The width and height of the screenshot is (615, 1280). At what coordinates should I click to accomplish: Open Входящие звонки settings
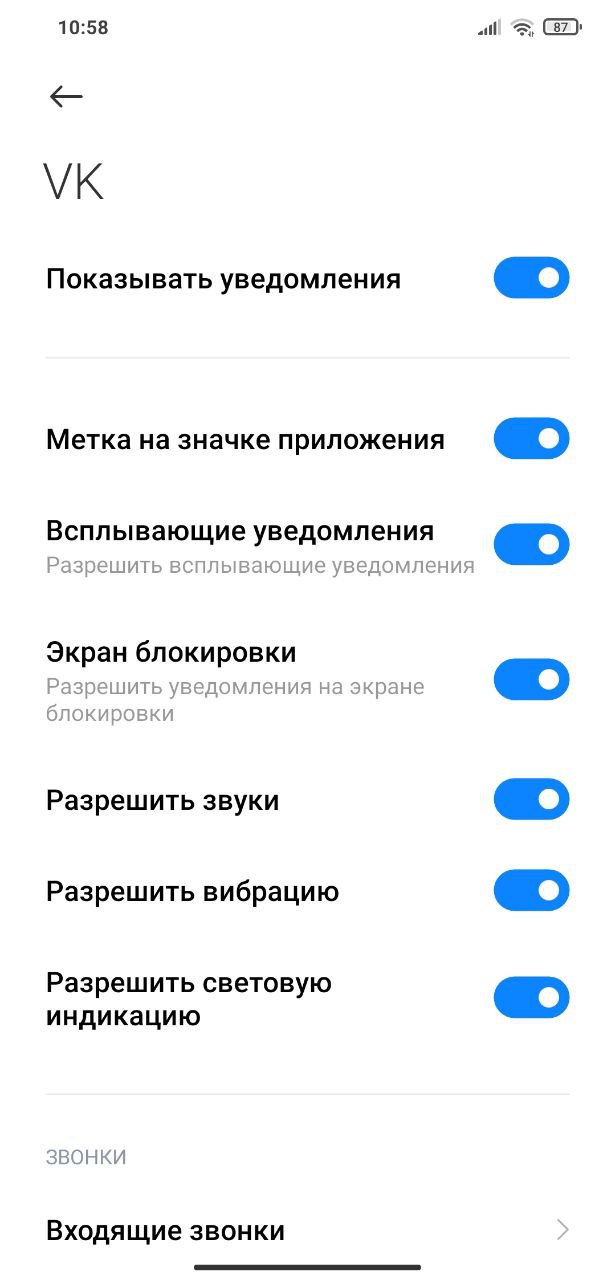(307, 1230)
